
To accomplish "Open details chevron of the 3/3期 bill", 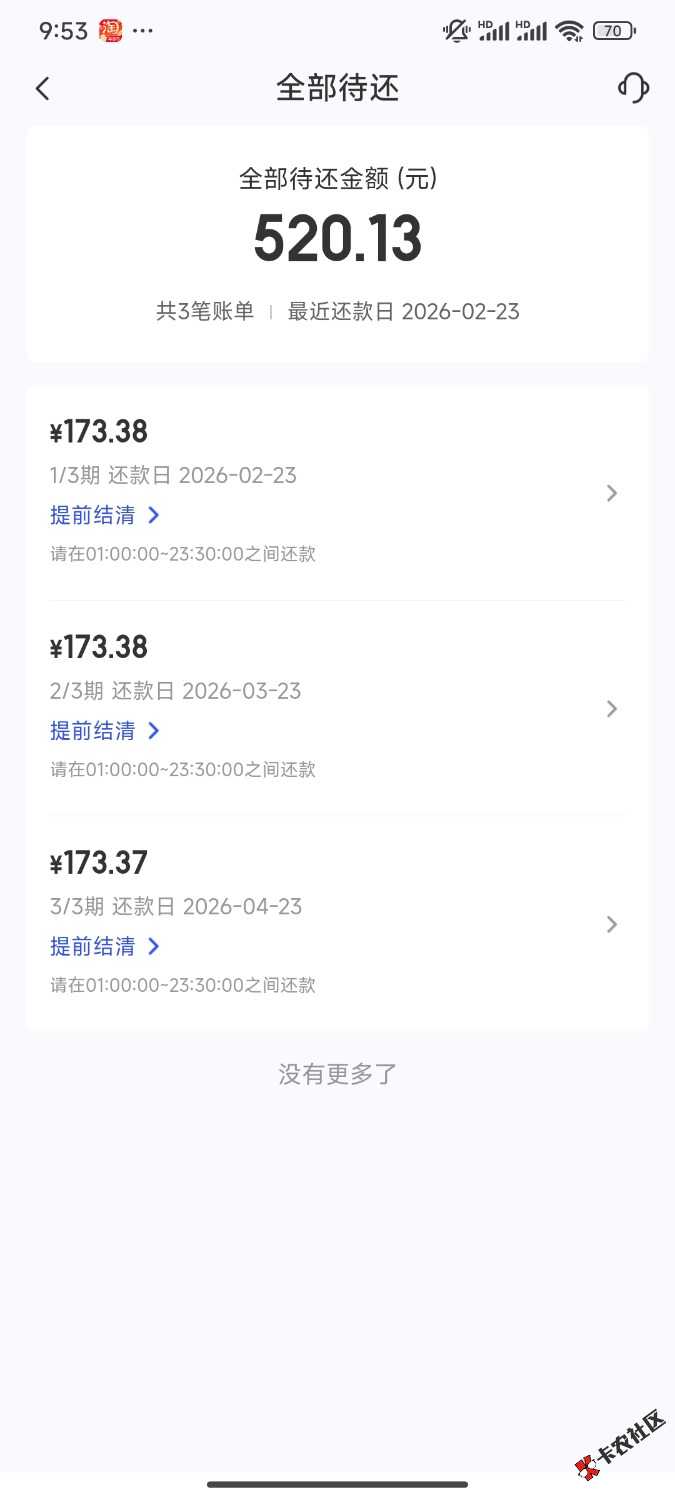I will click(612, 925).
